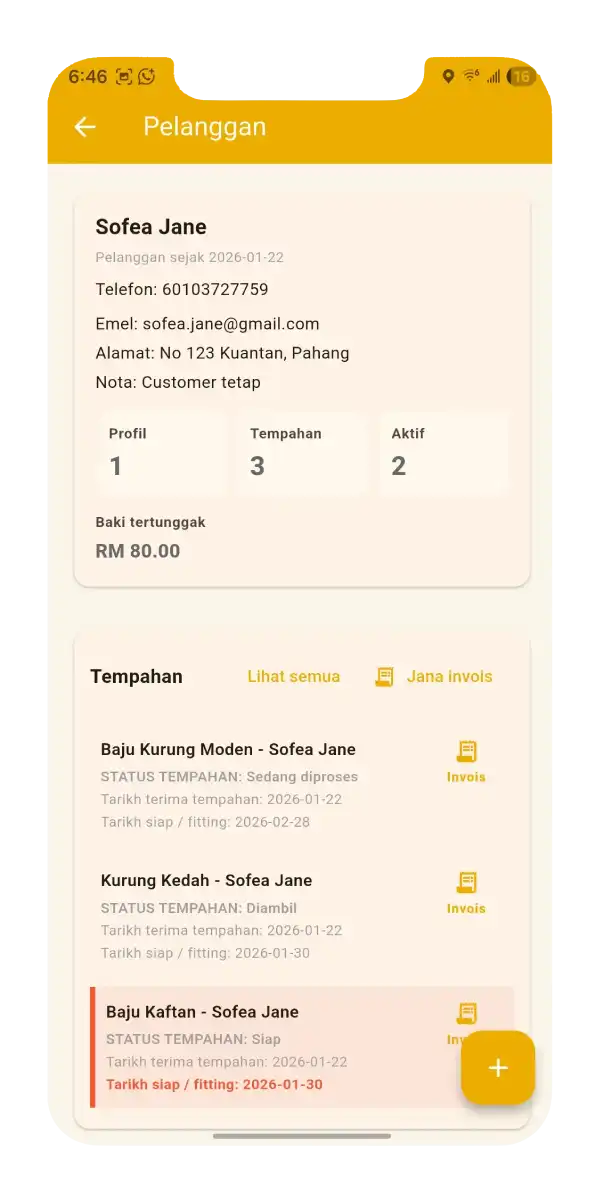Add new item with plus button
604x1200 pixels.
tap(498, 1067)
